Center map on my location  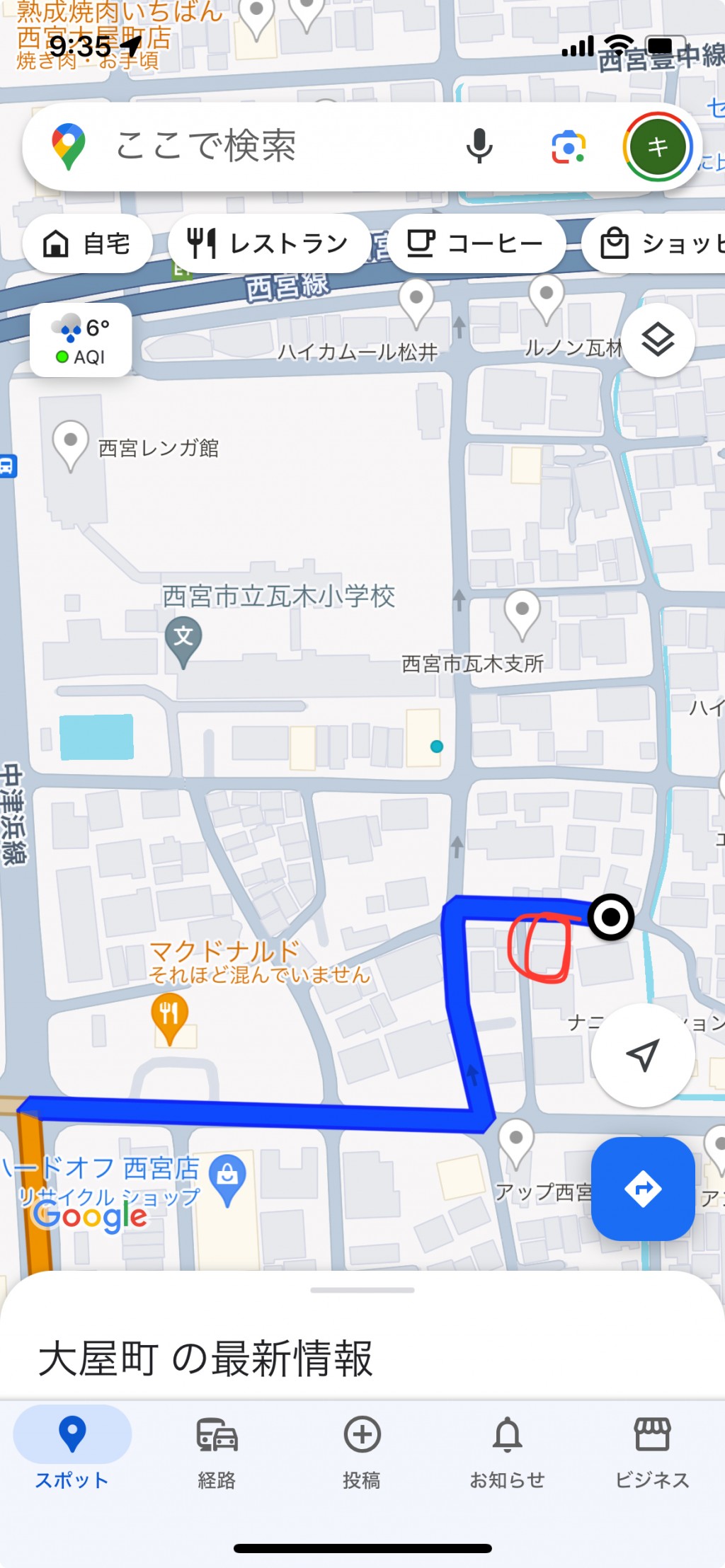643,1055
